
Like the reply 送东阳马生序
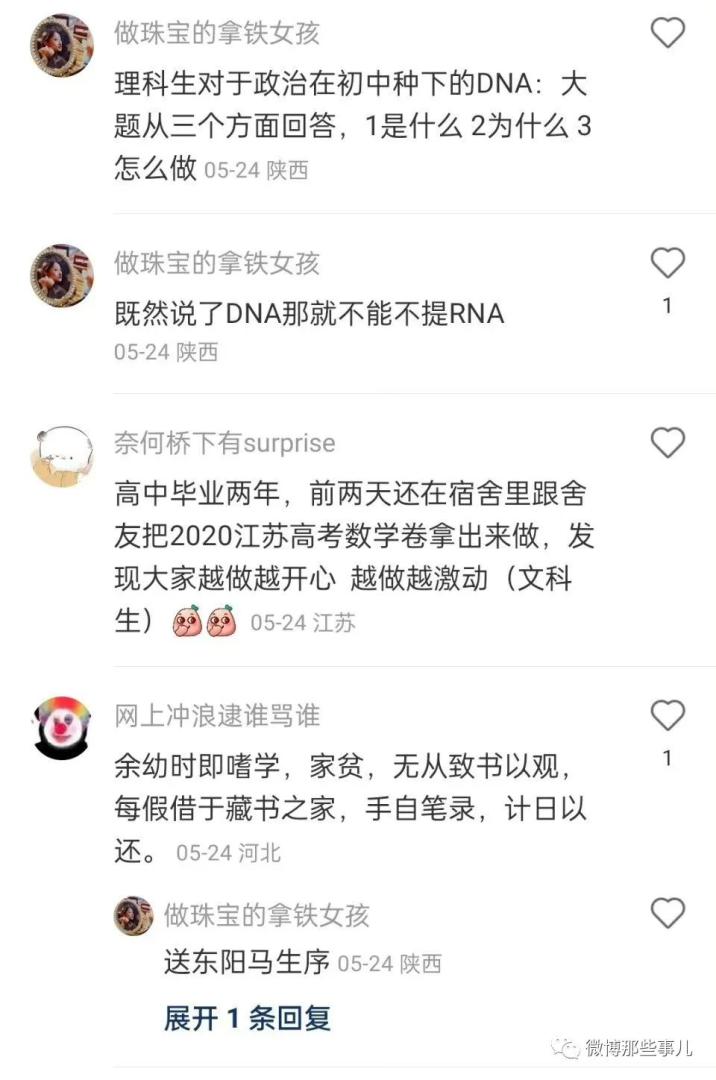click(667, 913)
